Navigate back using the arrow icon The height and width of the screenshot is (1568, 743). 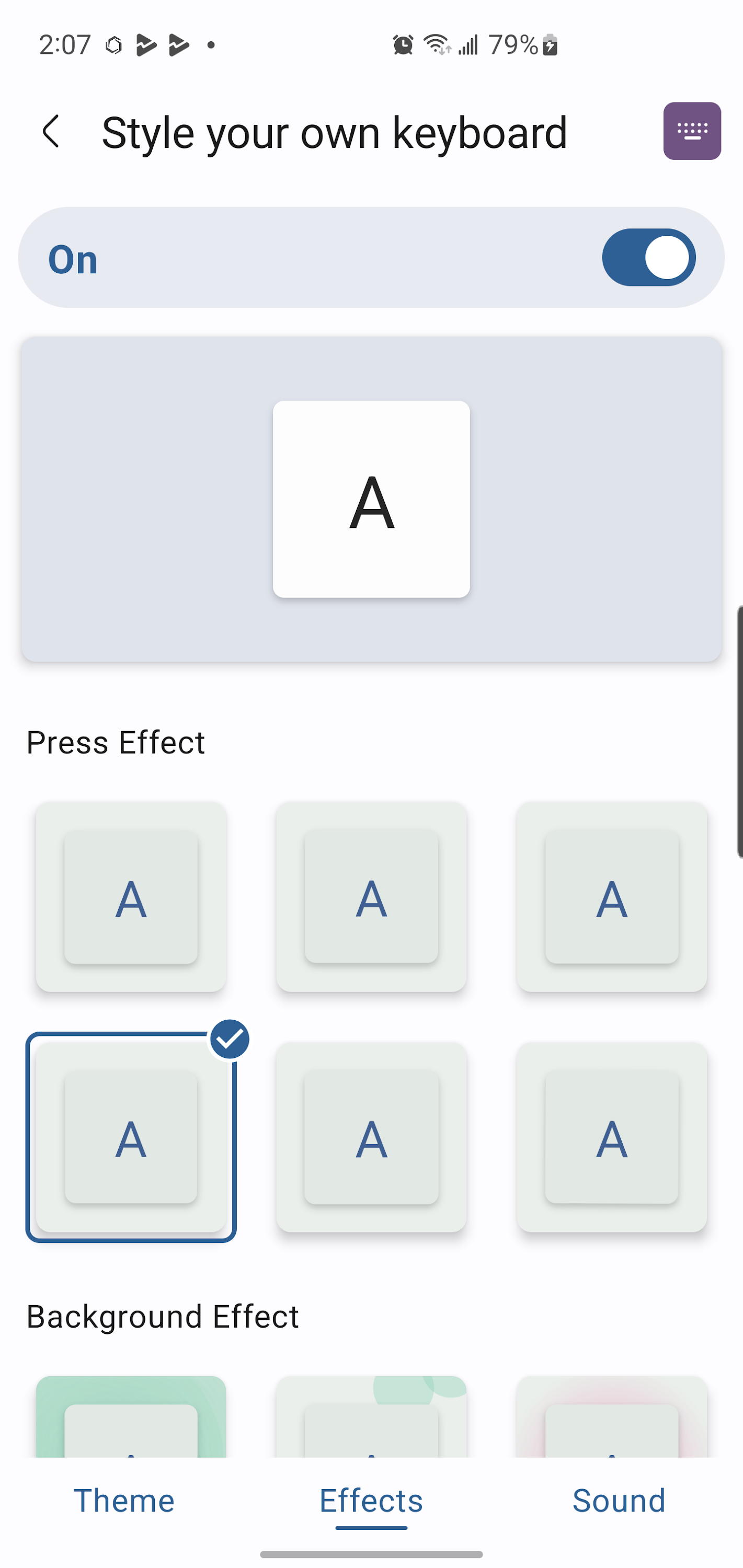pyautogui.click(x=51, y=131)
